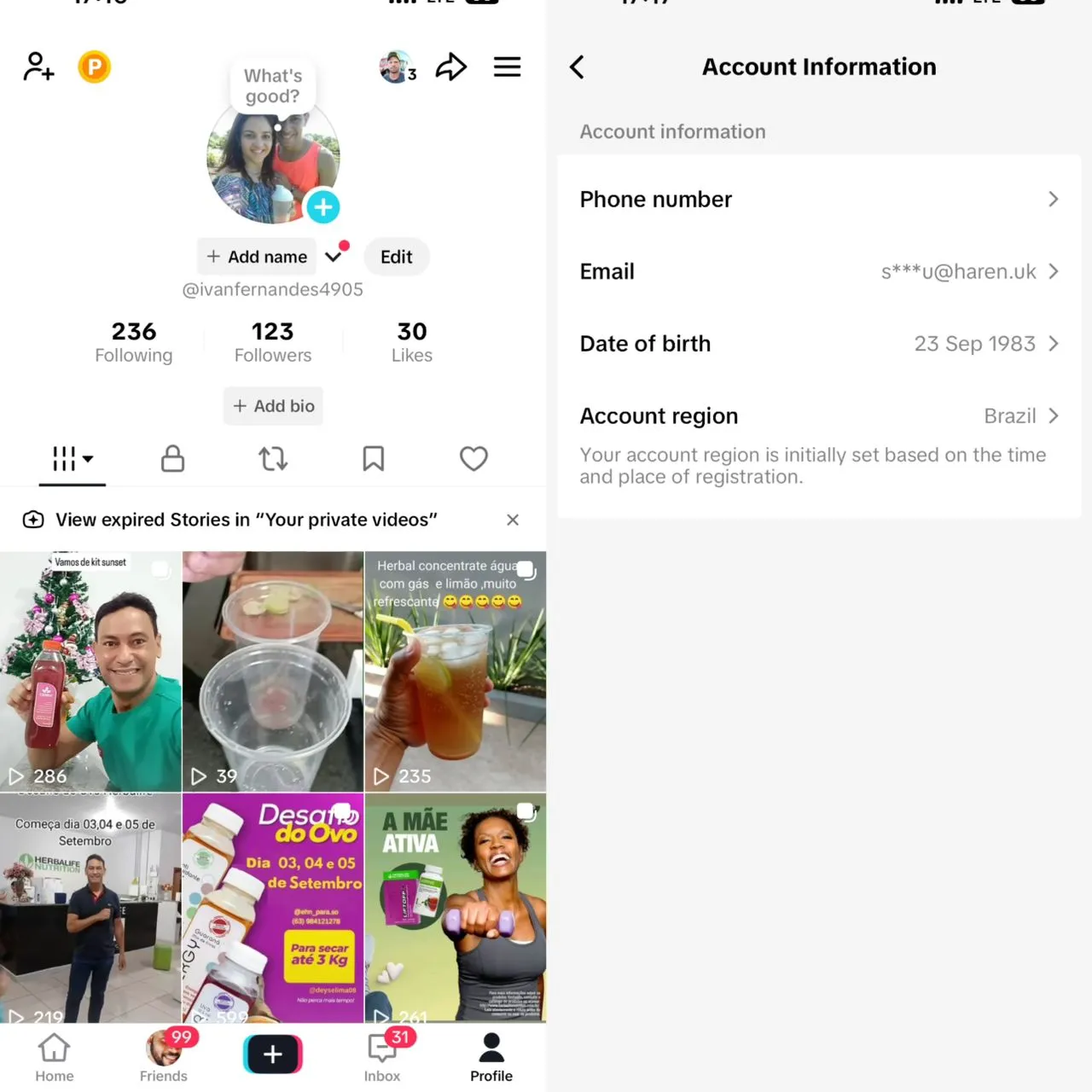The image size is (1092, 1092).
Task: Go back from Account Information
Action: point(578,67)
